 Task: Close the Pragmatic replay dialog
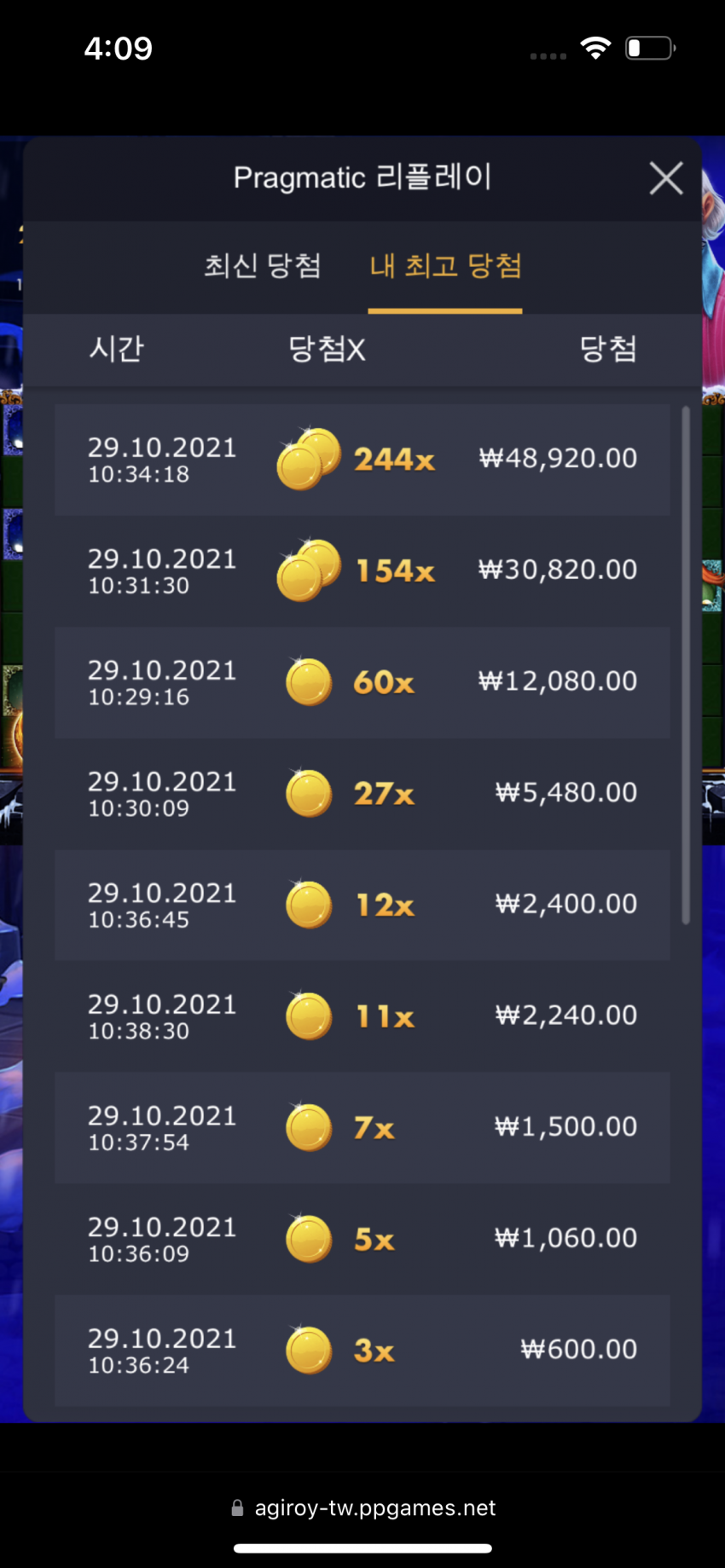pyautogui.click(x=666, y=178)
